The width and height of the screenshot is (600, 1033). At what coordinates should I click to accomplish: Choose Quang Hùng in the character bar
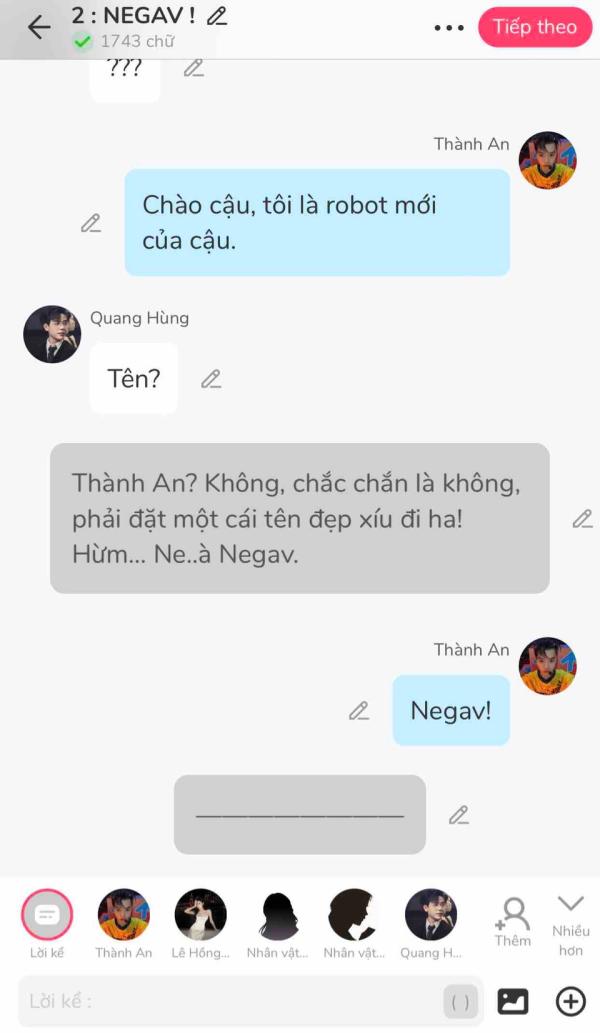[431, 915]
